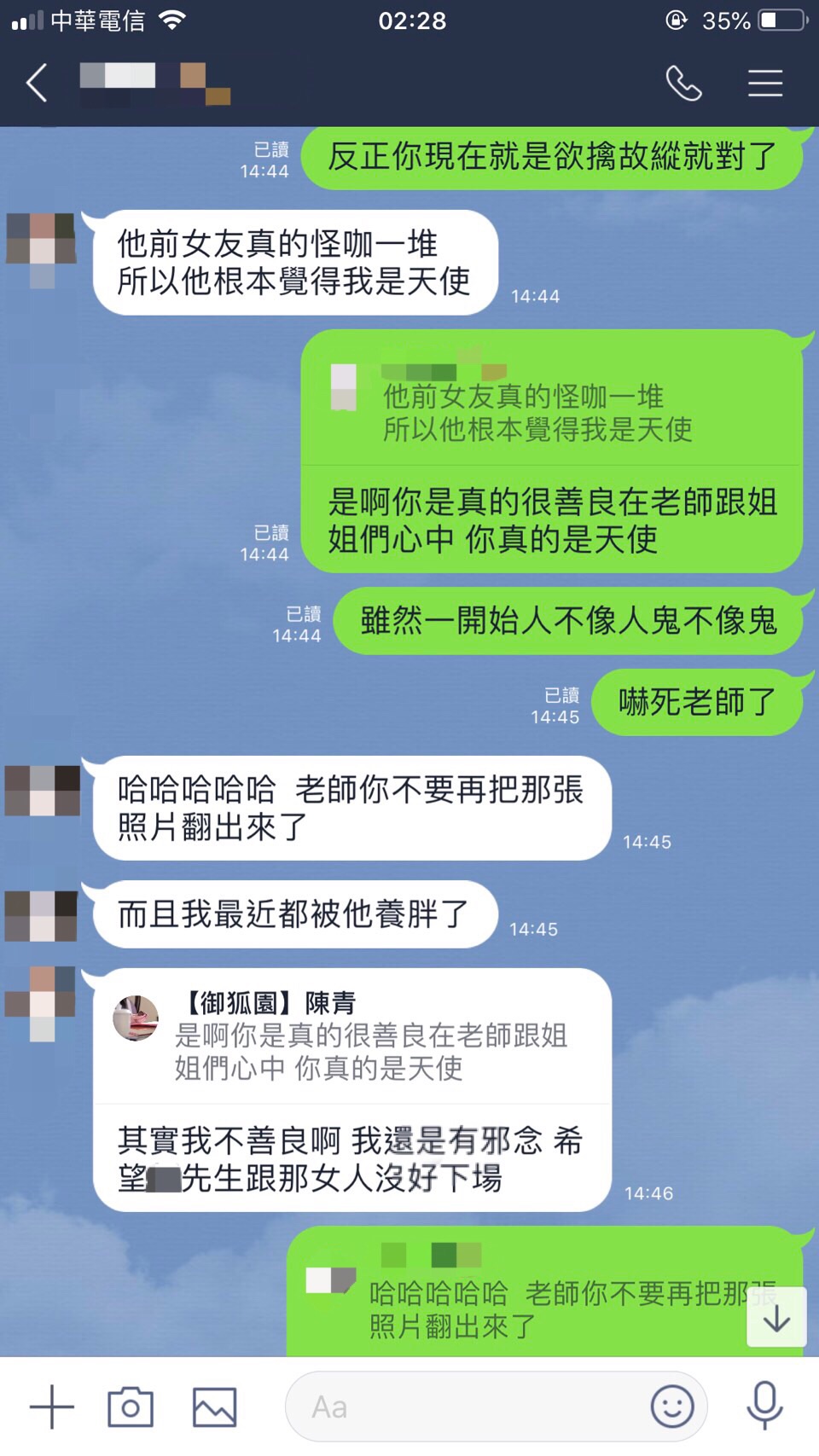Open the photo gallery picker

(214, 1407)
